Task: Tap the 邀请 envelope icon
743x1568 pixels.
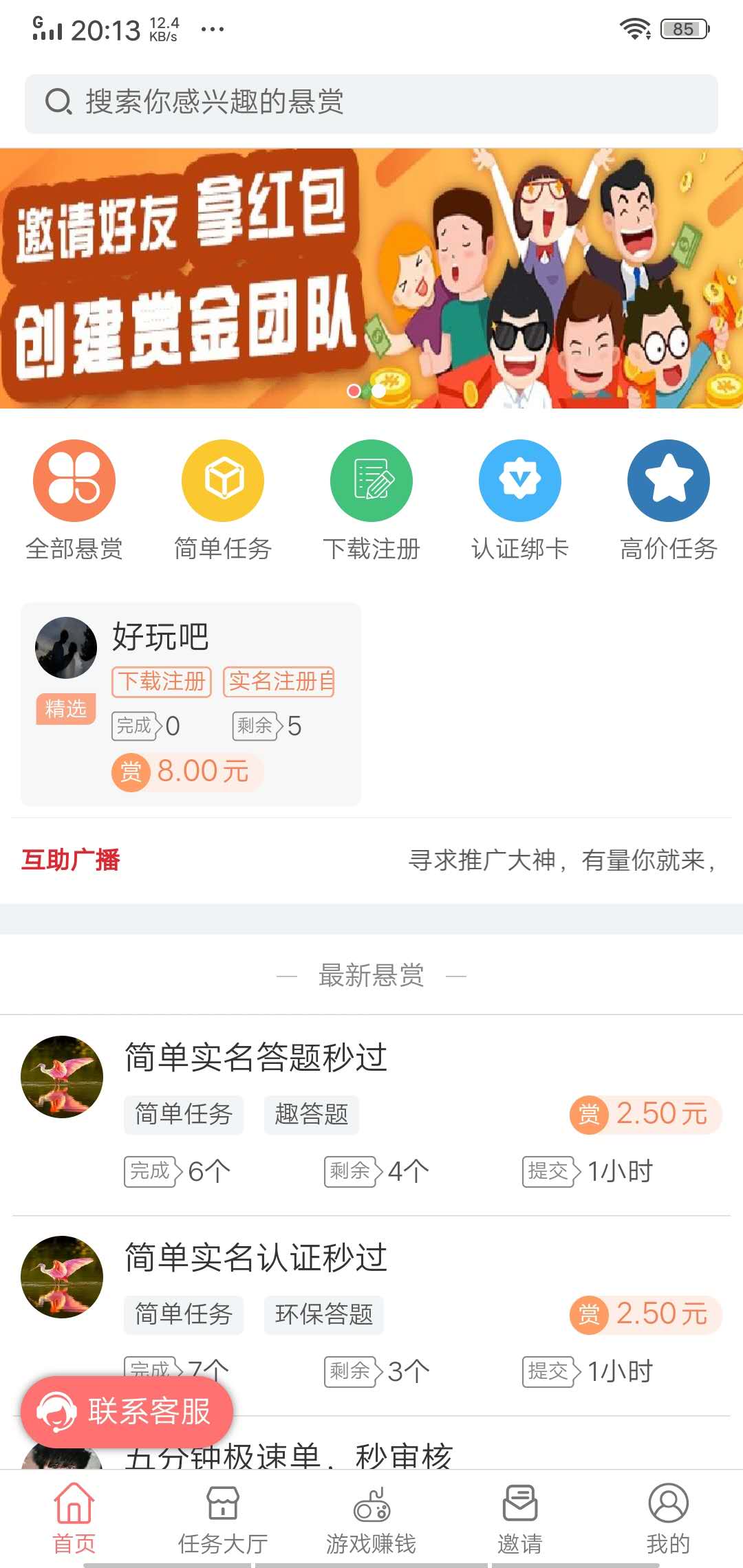Action: pos(519,1506)
